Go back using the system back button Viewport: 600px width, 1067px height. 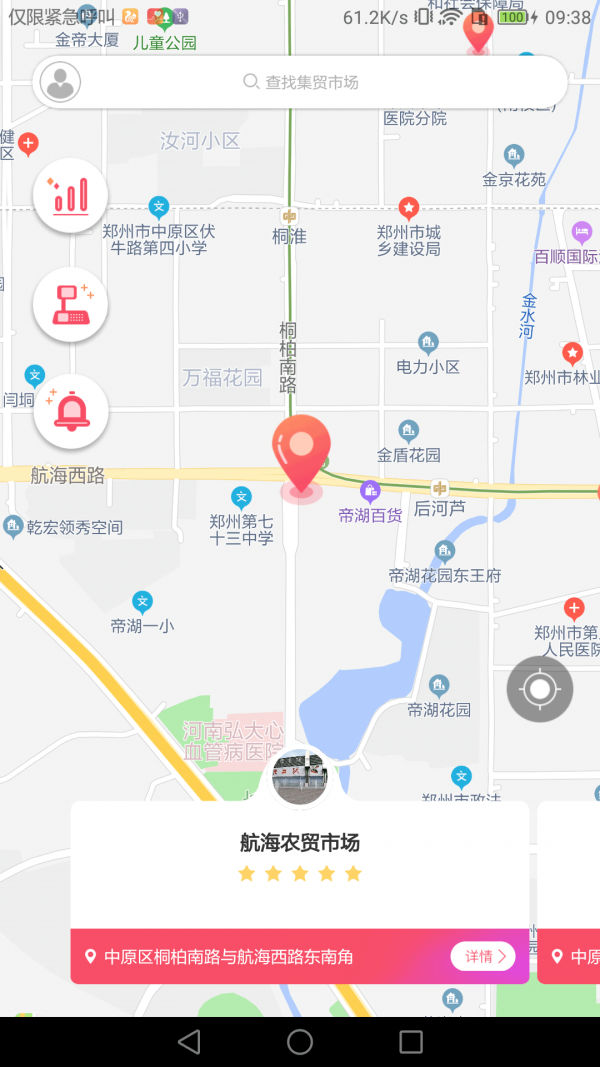(x=189, y=1042)
